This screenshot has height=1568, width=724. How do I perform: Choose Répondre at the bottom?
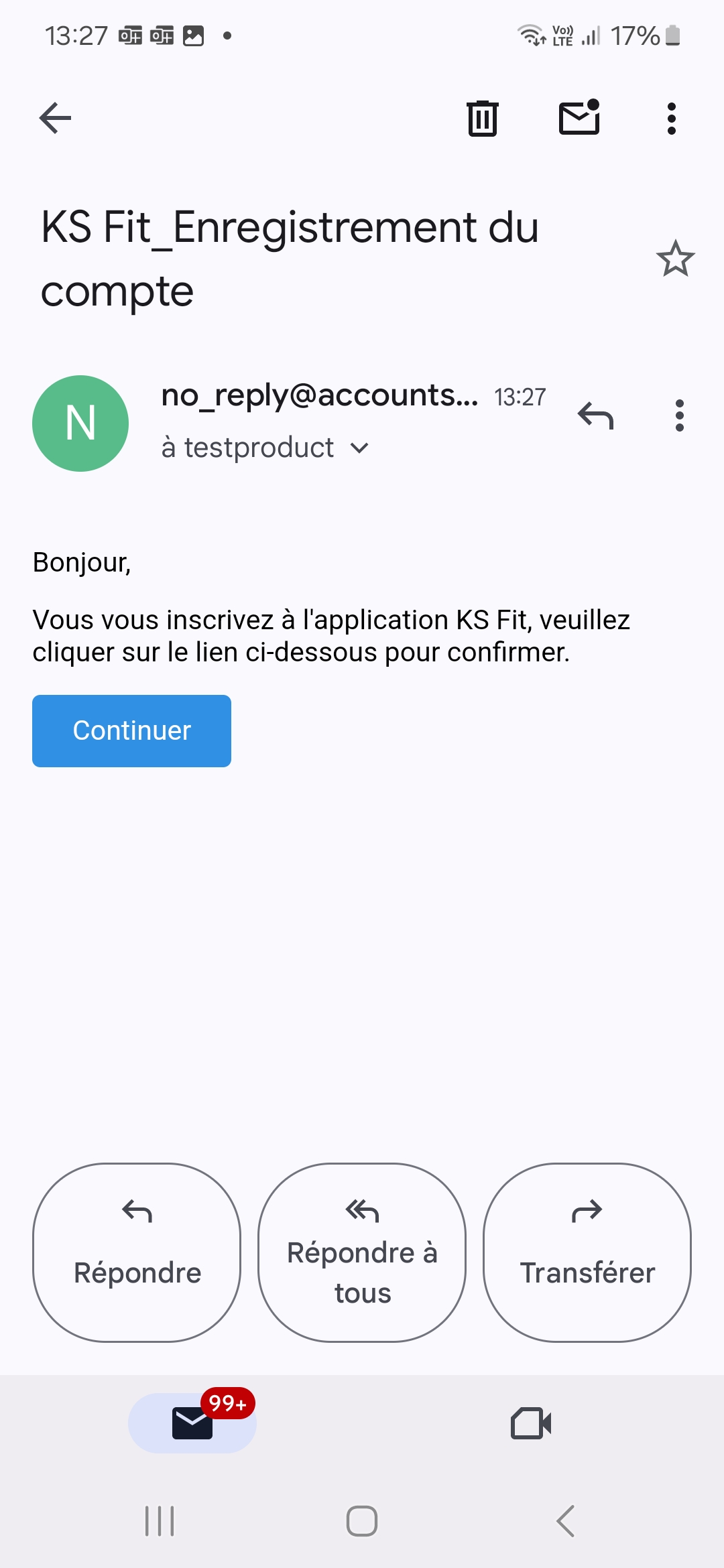[137, 1252]
